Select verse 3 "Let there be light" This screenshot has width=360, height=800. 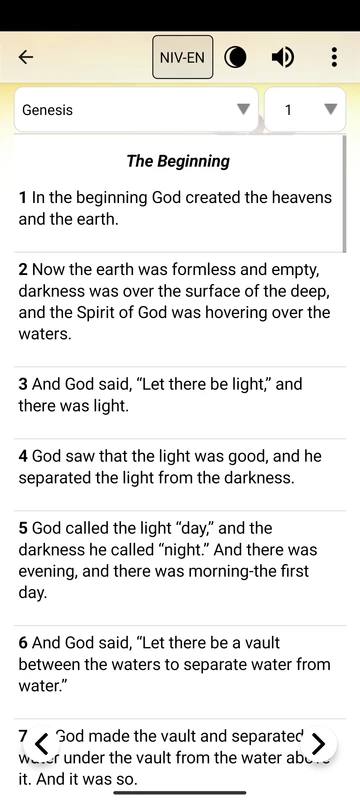pyautogui.click(x=179, y=394)
